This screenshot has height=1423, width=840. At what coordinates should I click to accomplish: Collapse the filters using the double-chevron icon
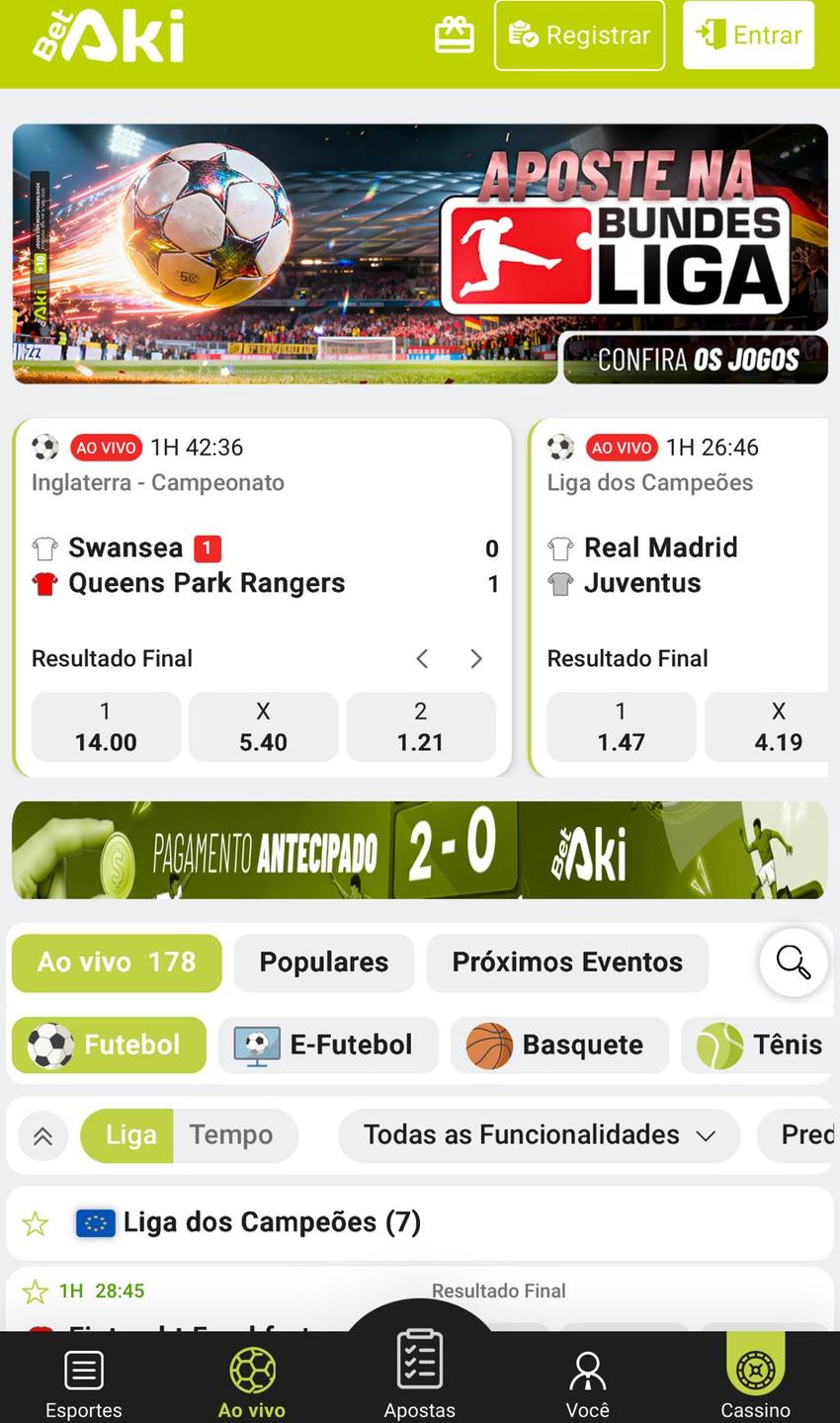[42, 1134]
